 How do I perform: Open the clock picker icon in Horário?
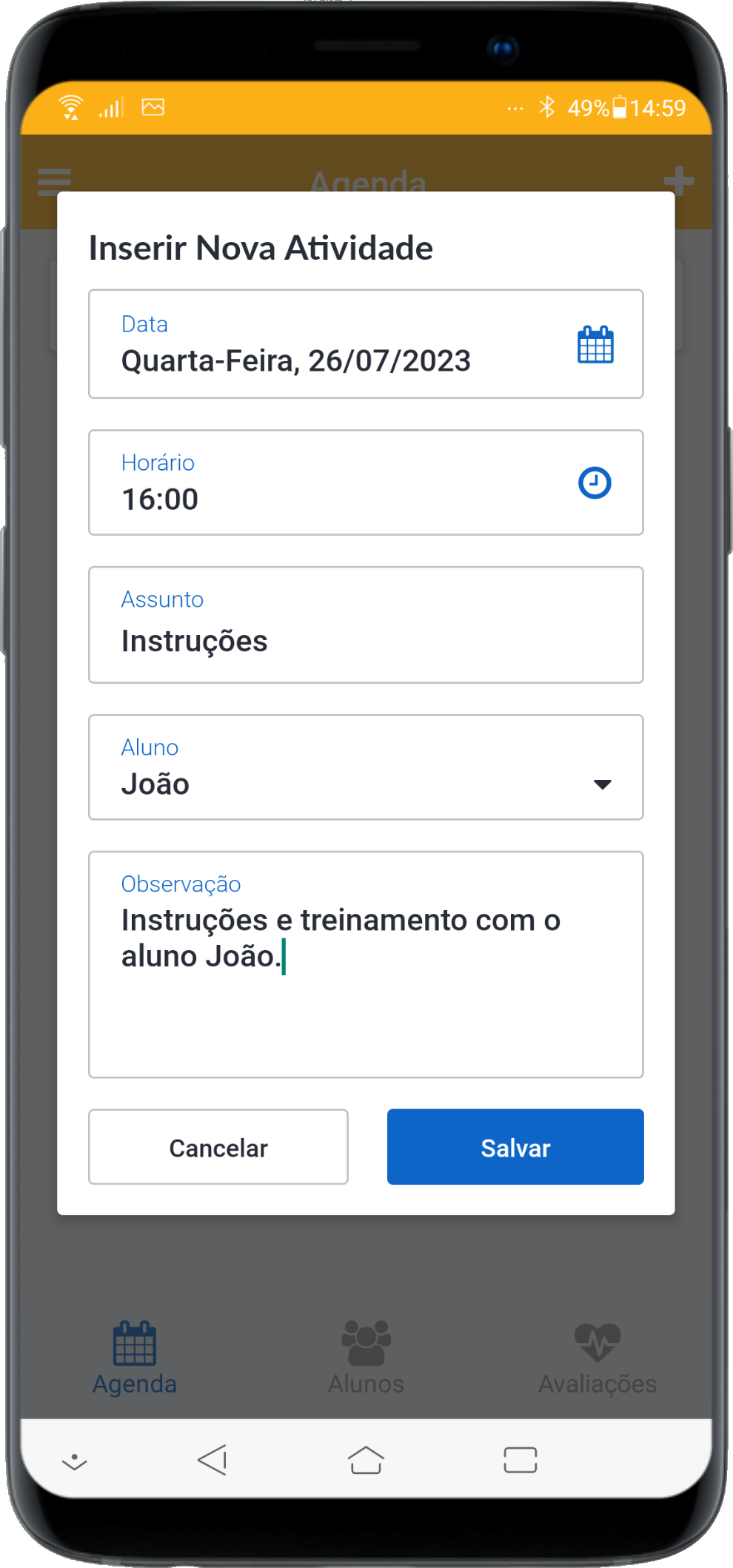pyautogui.click(x=595, y=483)
